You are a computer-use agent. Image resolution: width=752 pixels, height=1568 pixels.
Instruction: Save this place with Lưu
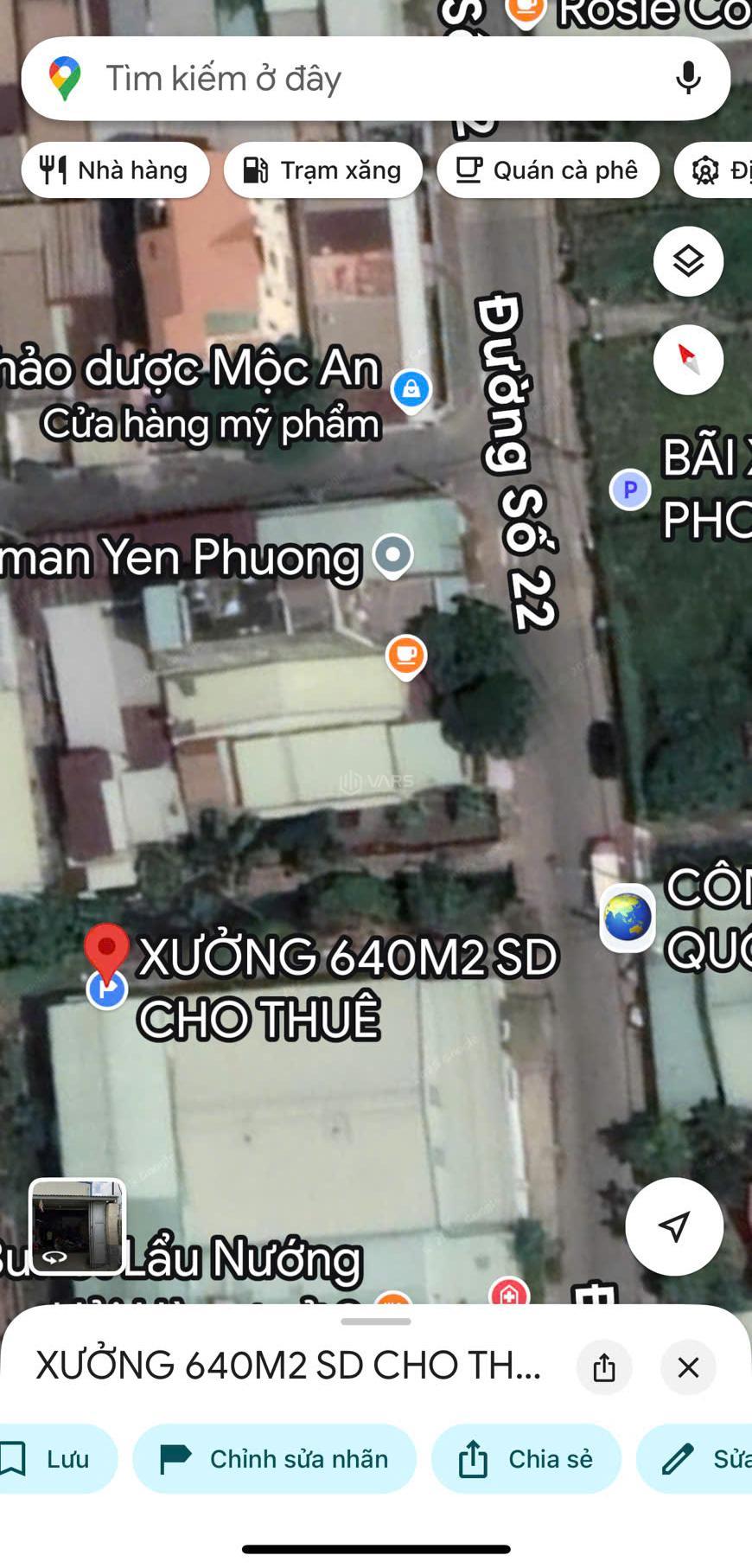[54, 1459]
